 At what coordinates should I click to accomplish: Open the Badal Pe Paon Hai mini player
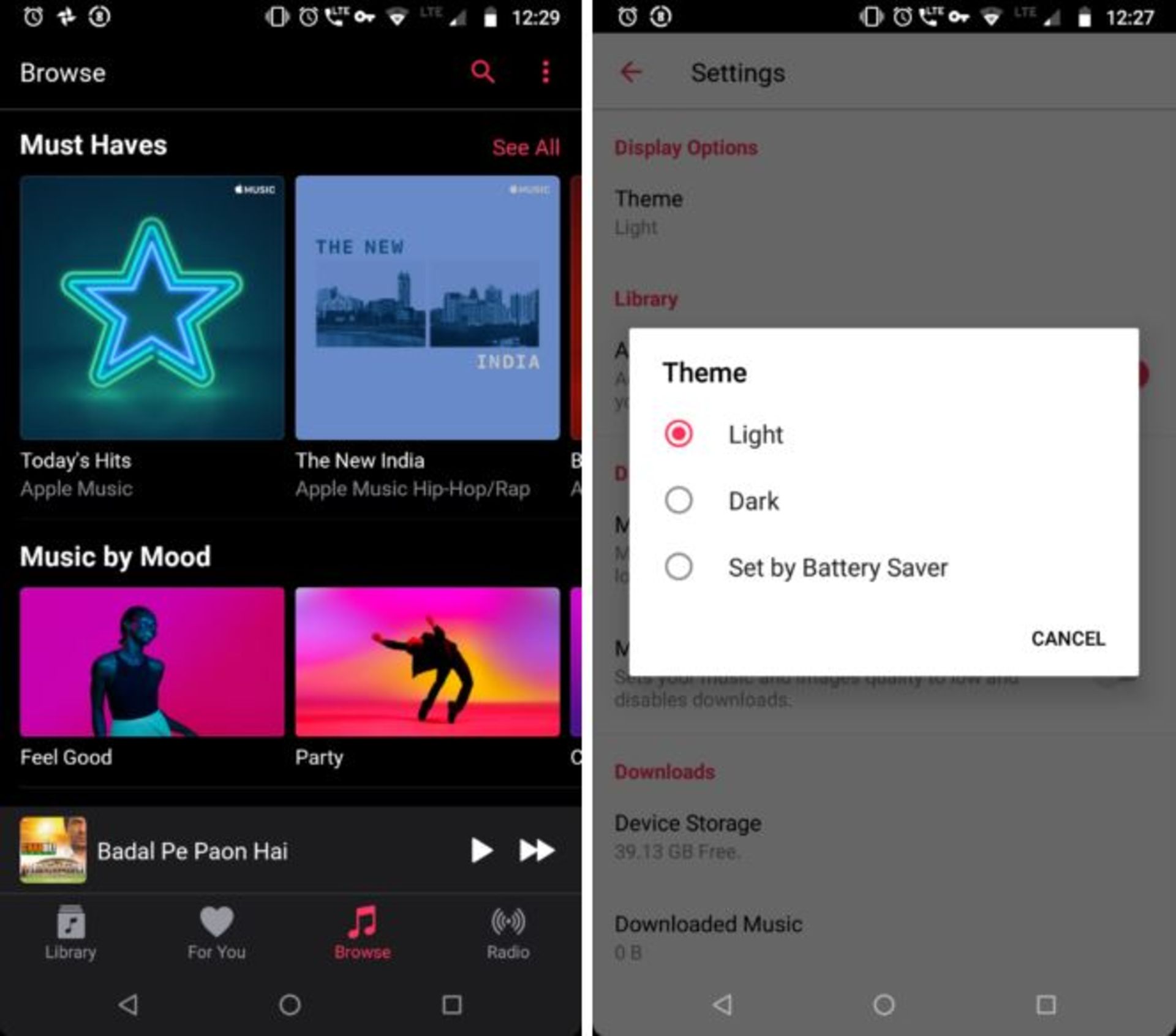[x=192, y=851]
